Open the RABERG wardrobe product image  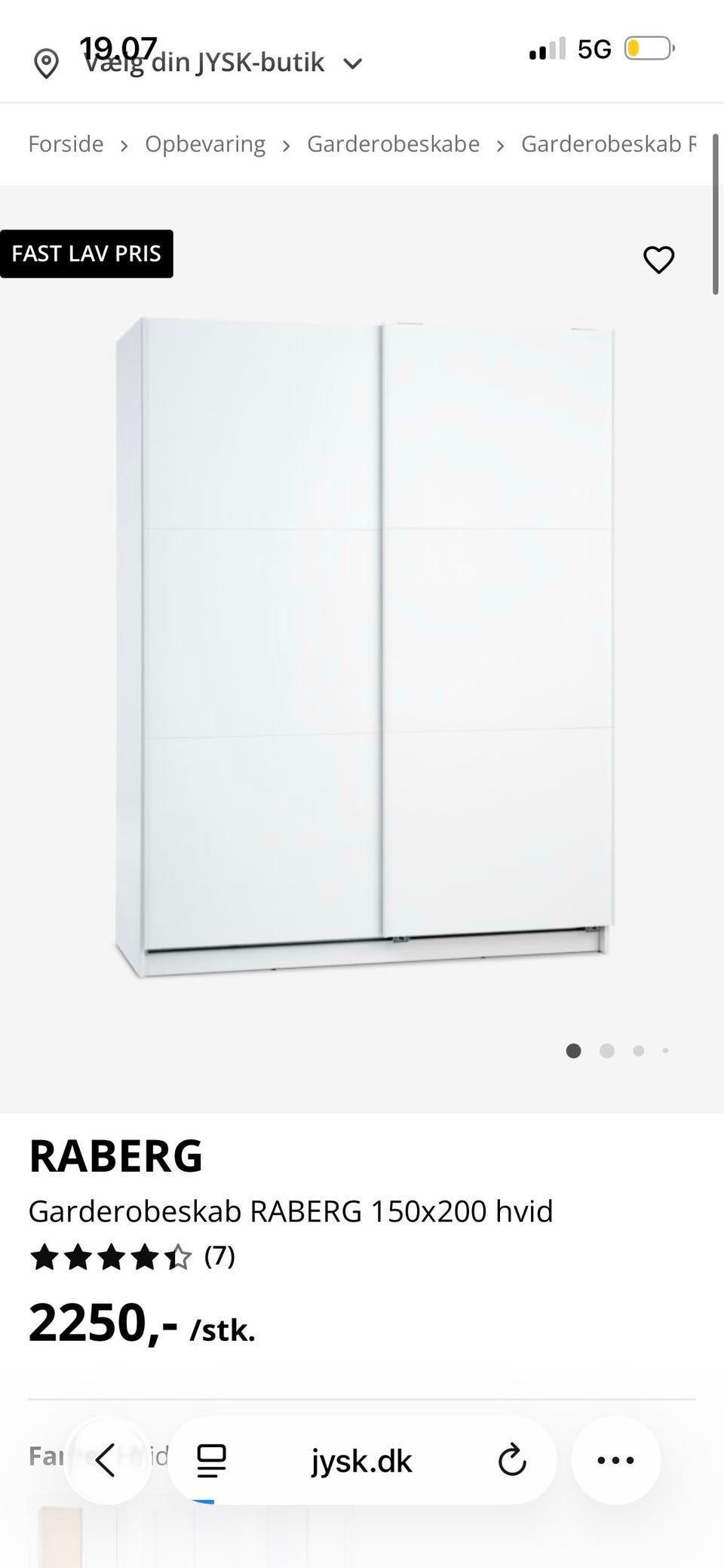(x=364, y=647)
